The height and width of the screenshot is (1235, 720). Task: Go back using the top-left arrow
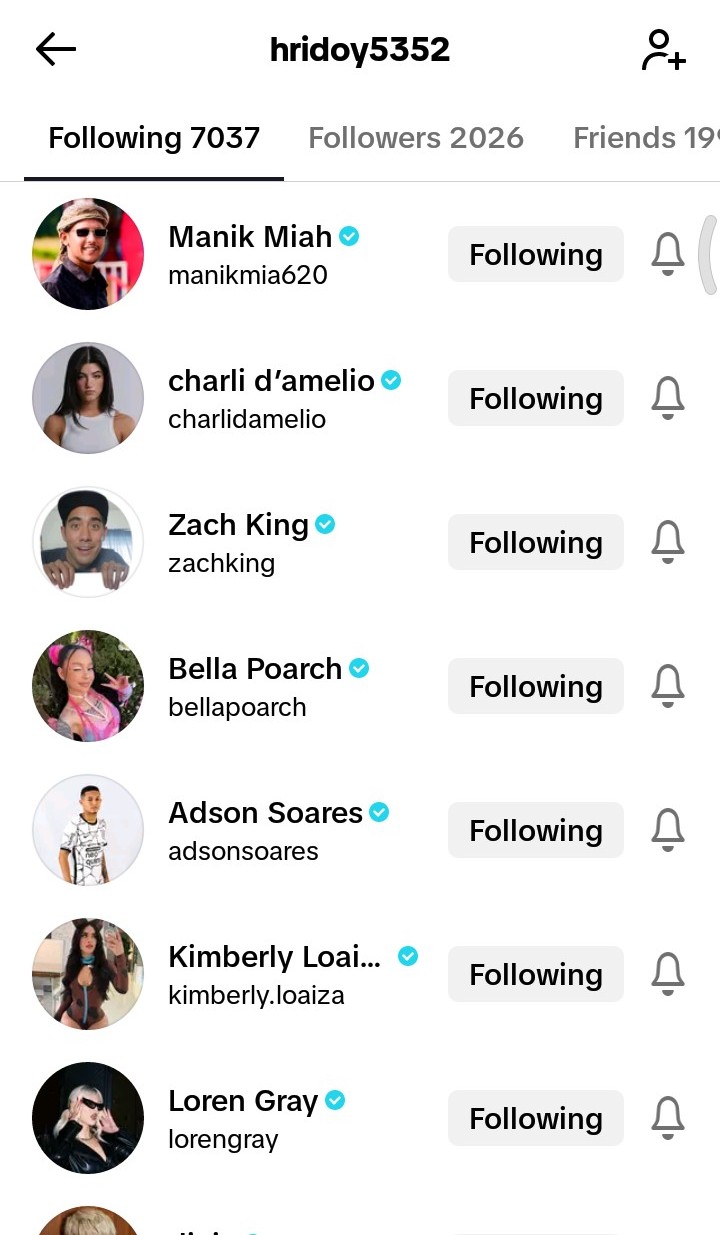click(x=56, y=50)
